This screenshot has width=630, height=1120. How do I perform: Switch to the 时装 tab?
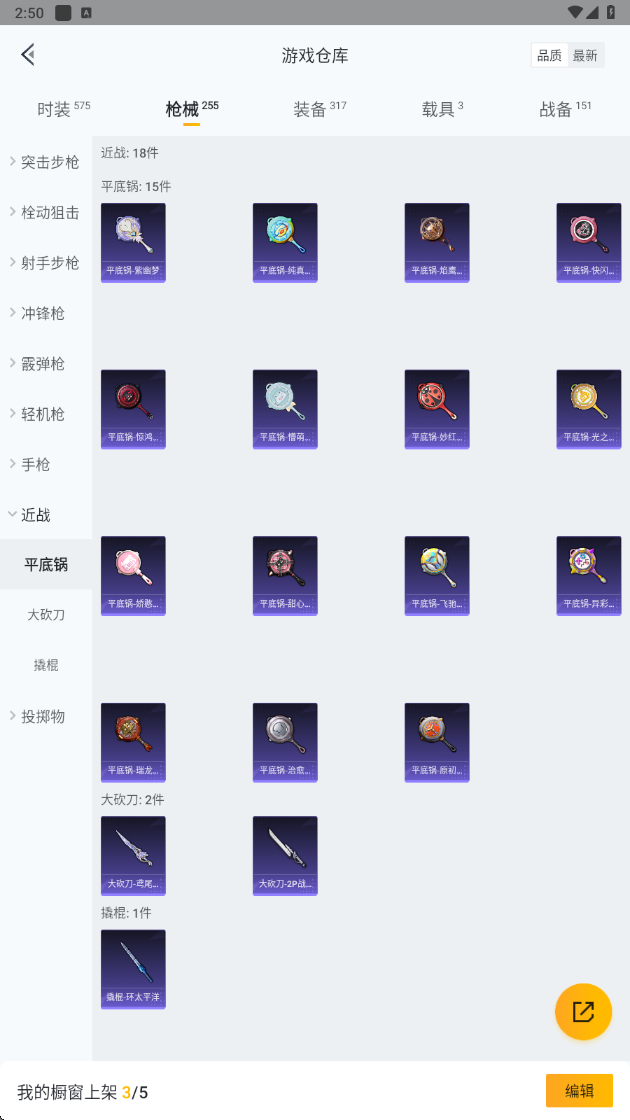(x=64, y=109)
